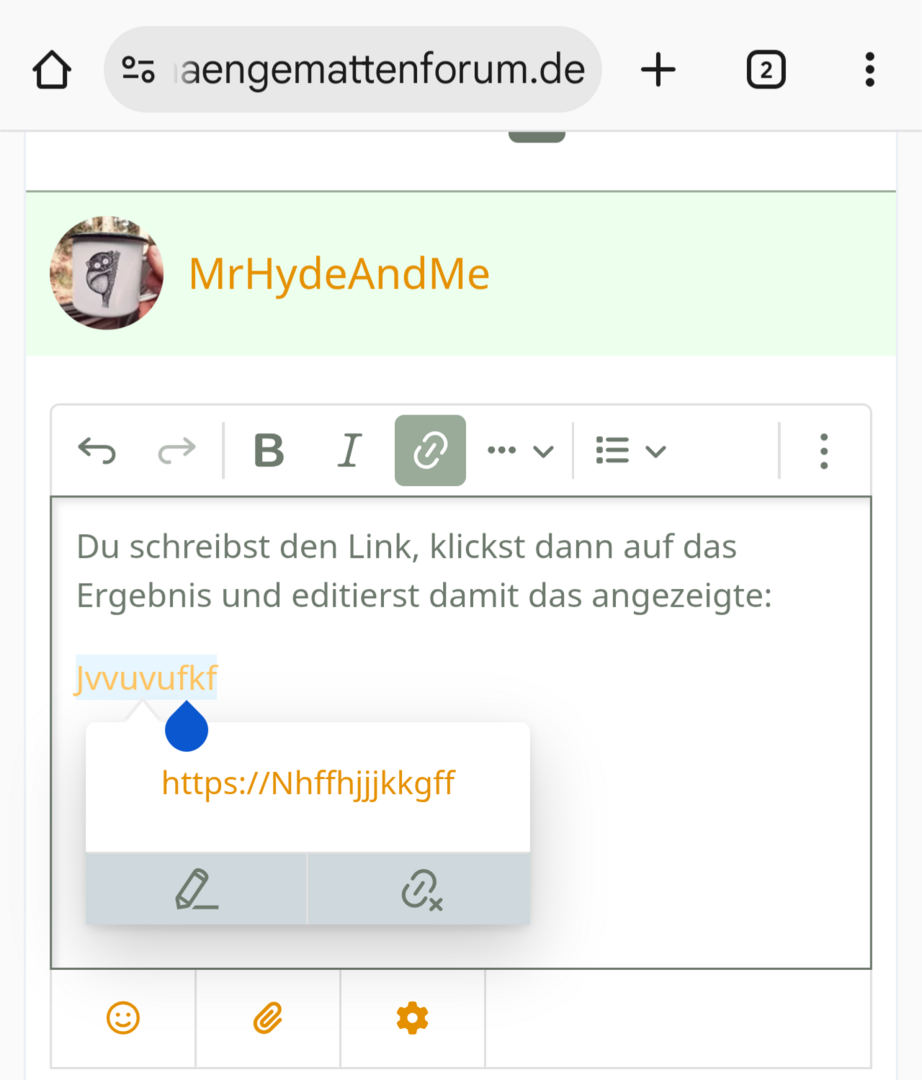
Task: Redo the last undone change
Action: tap(177, 451)
